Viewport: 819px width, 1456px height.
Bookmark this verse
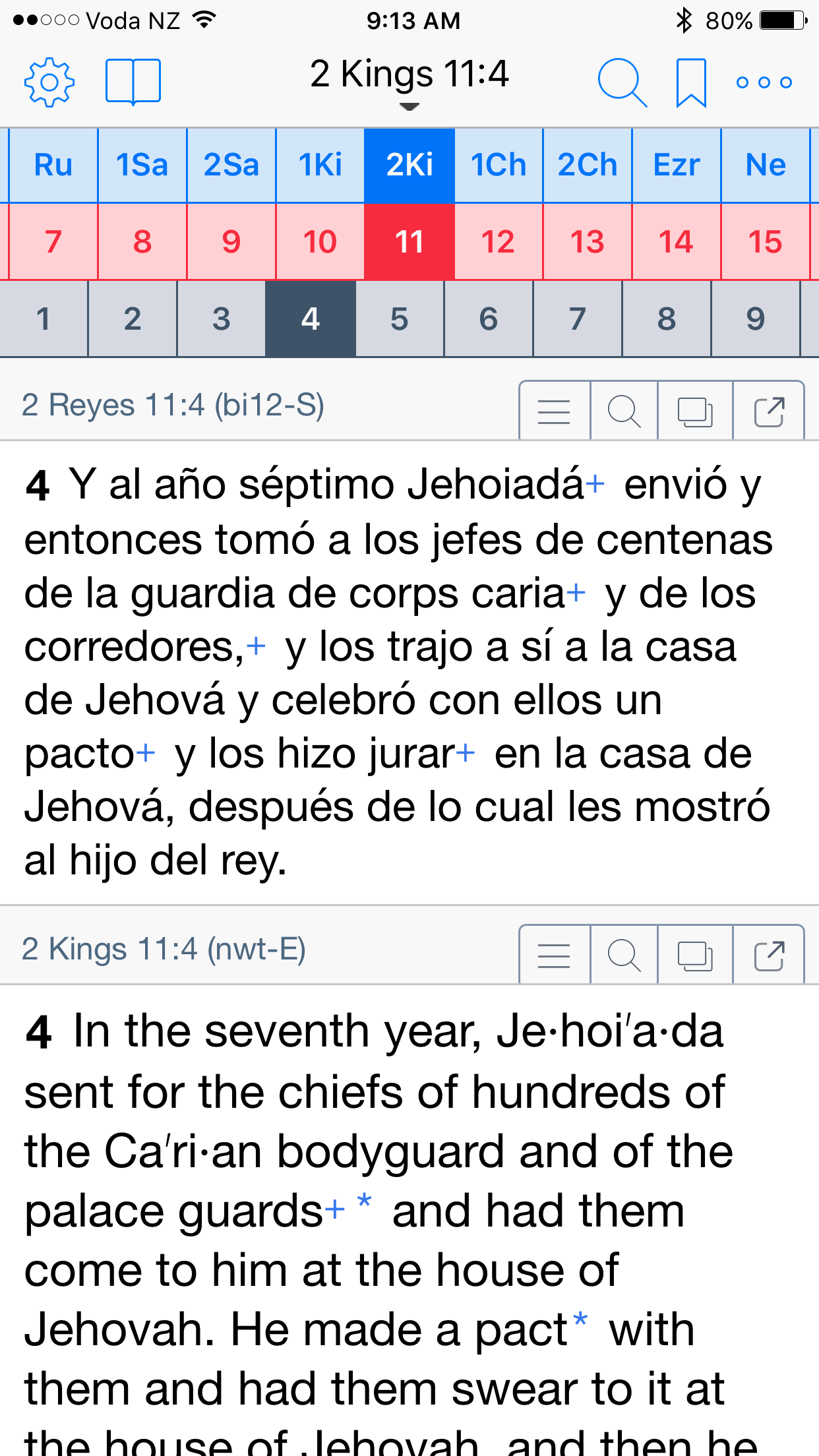[x=691, y=82]
